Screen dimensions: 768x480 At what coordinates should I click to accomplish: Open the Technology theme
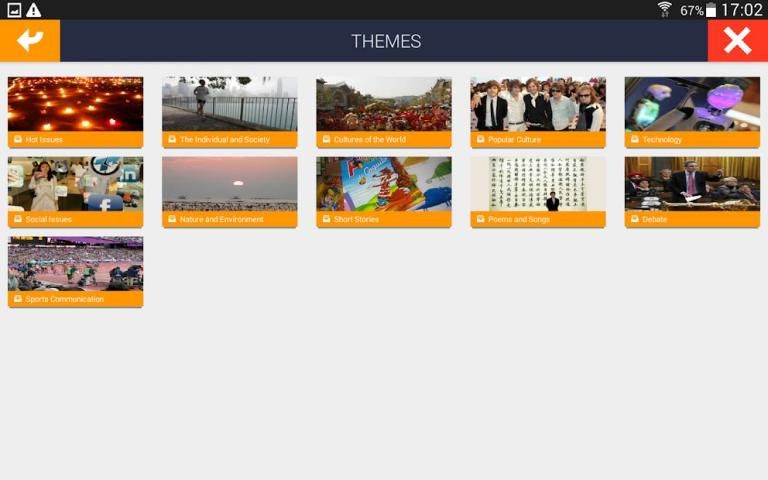point(691,112)
